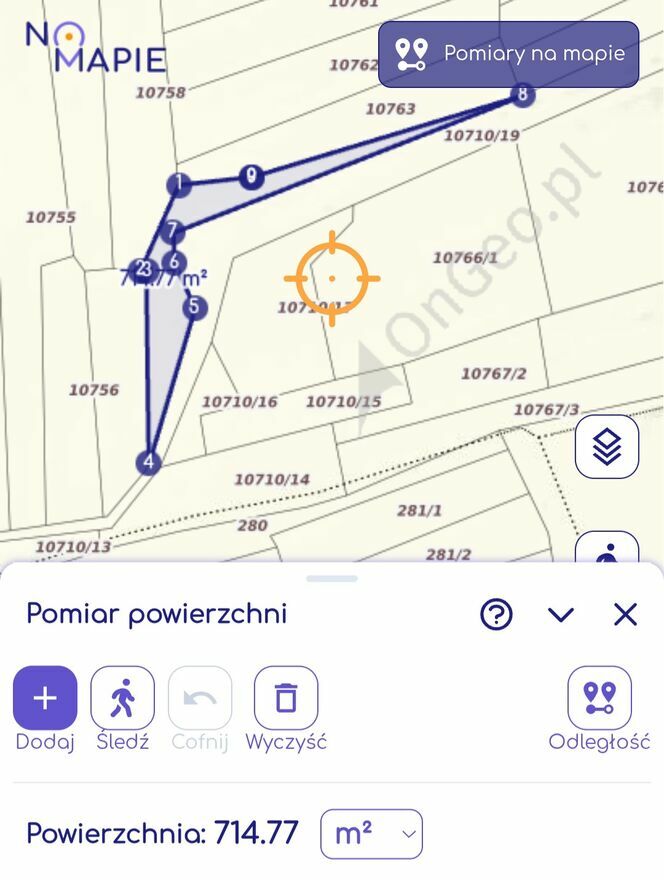Collapse the Pomiar powierzchni panel

[561, 614]
